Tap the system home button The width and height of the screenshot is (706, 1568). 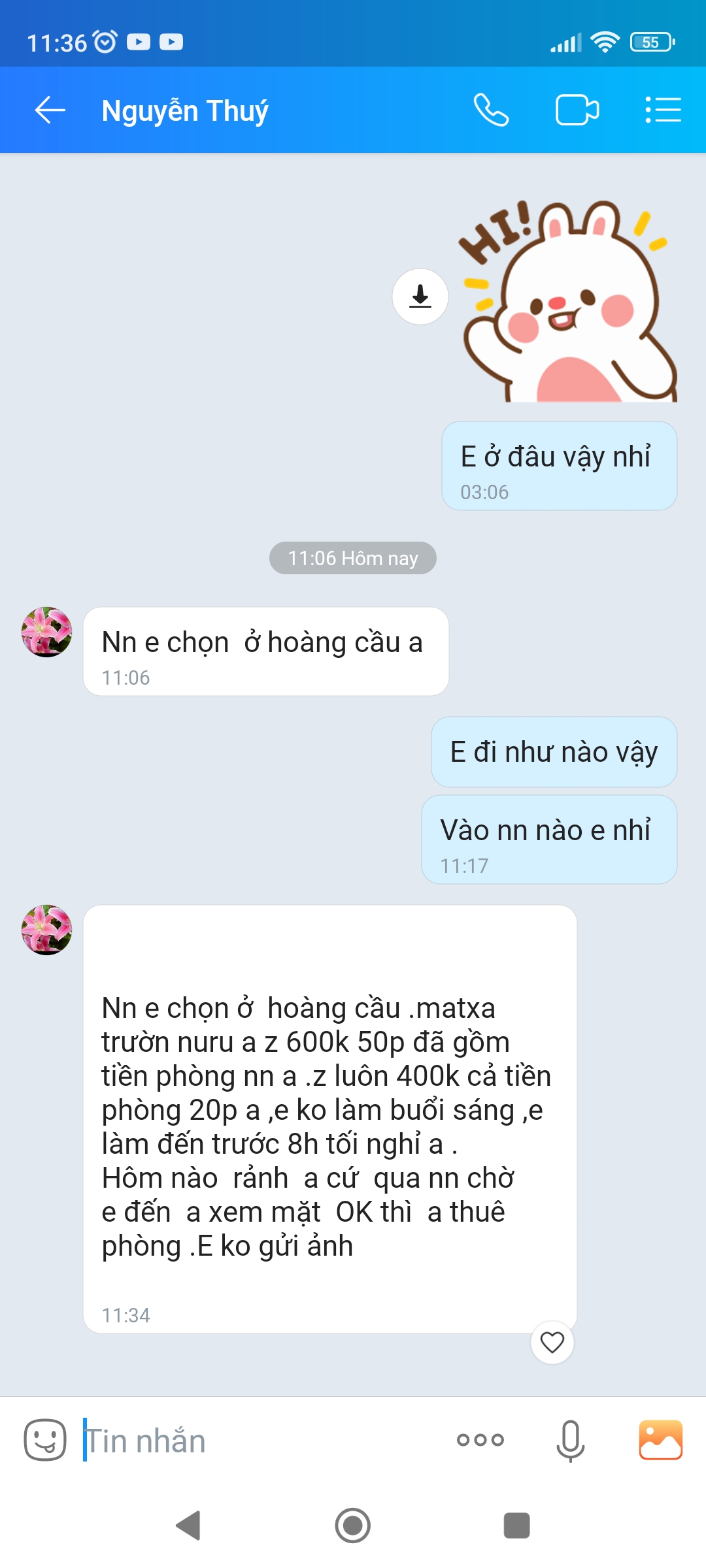tap(353, 1526)
